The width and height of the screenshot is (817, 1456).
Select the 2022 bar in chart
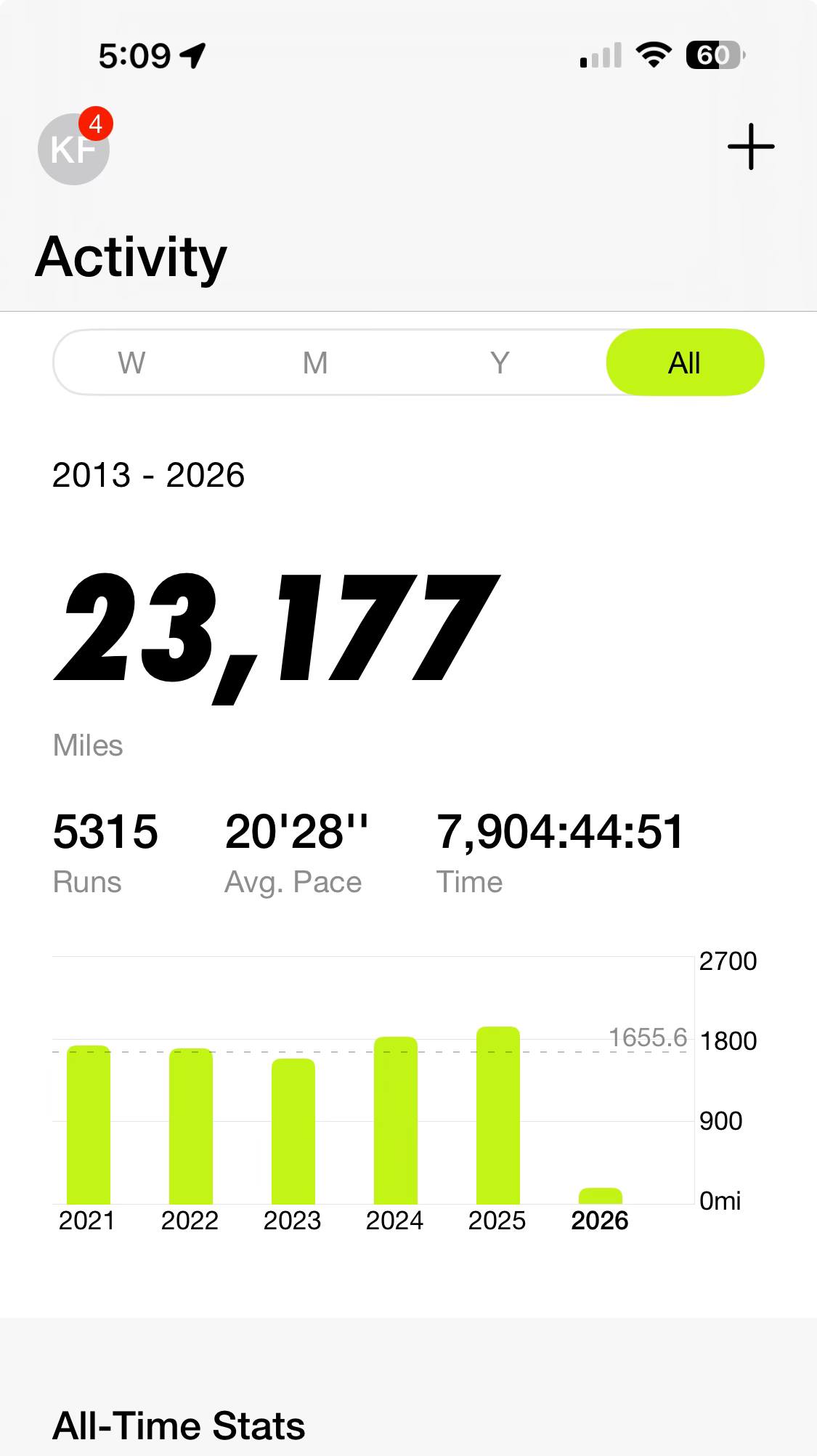click(191, 1126)
